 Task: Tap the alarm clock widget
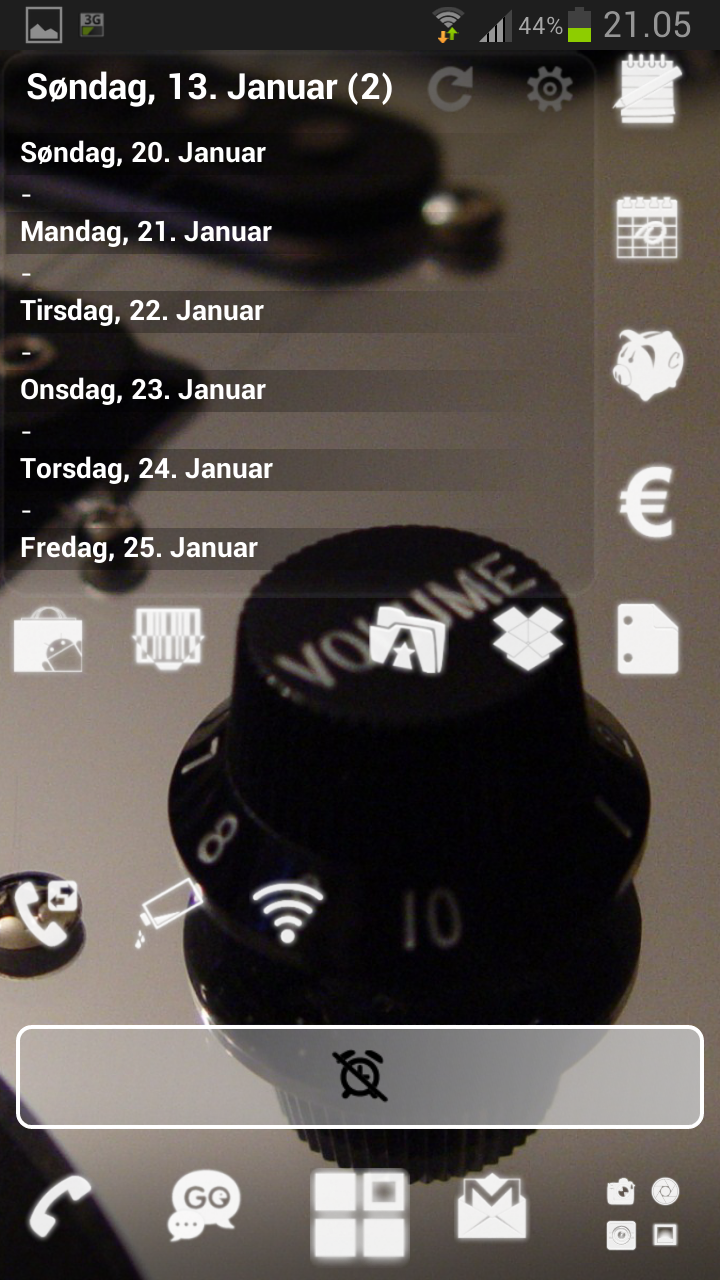point(360,1077)
